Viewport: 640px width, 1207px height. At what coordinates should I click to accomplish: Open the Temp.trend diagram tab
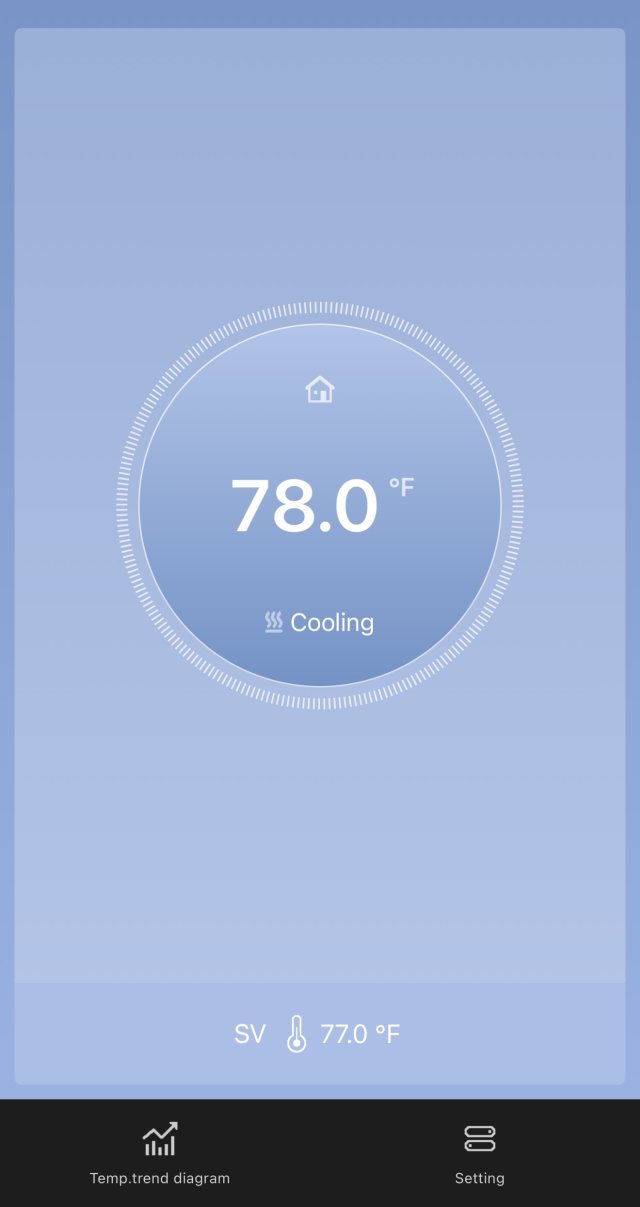(160, 1152)
